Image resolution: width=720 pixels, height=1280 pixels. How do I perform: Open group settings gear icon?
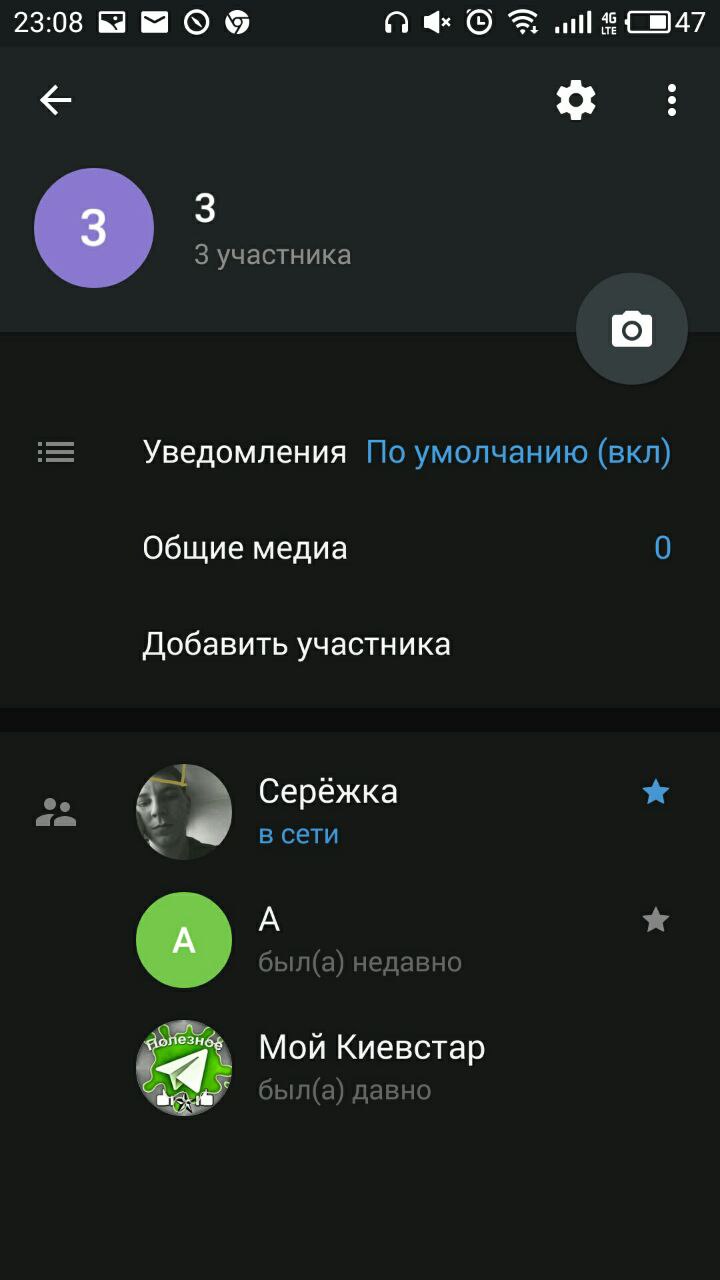click(576, 100)
